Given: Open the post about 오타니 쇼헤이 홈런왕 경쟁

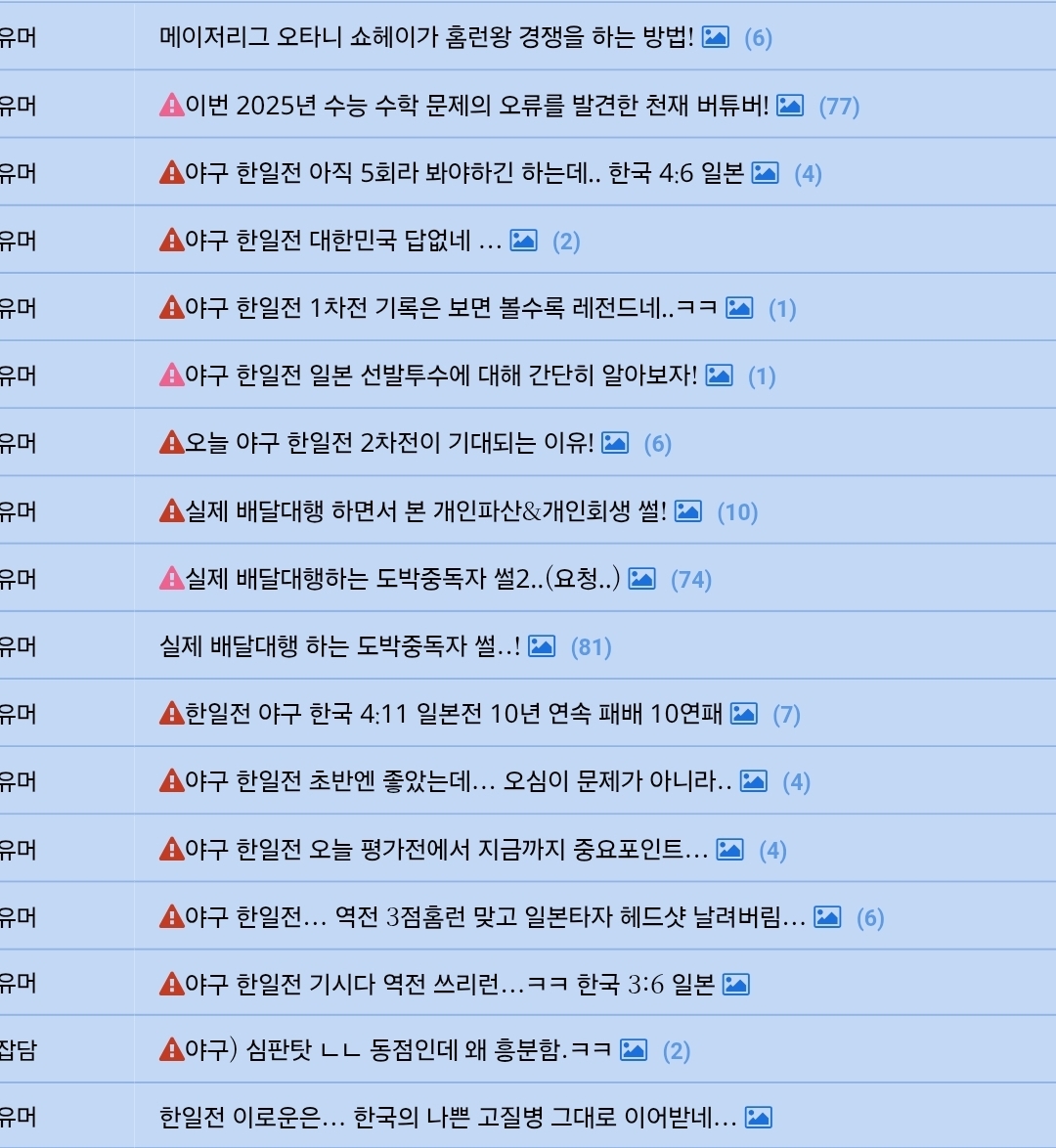Looking at the screenshot, I should click(x=426, y=37).
